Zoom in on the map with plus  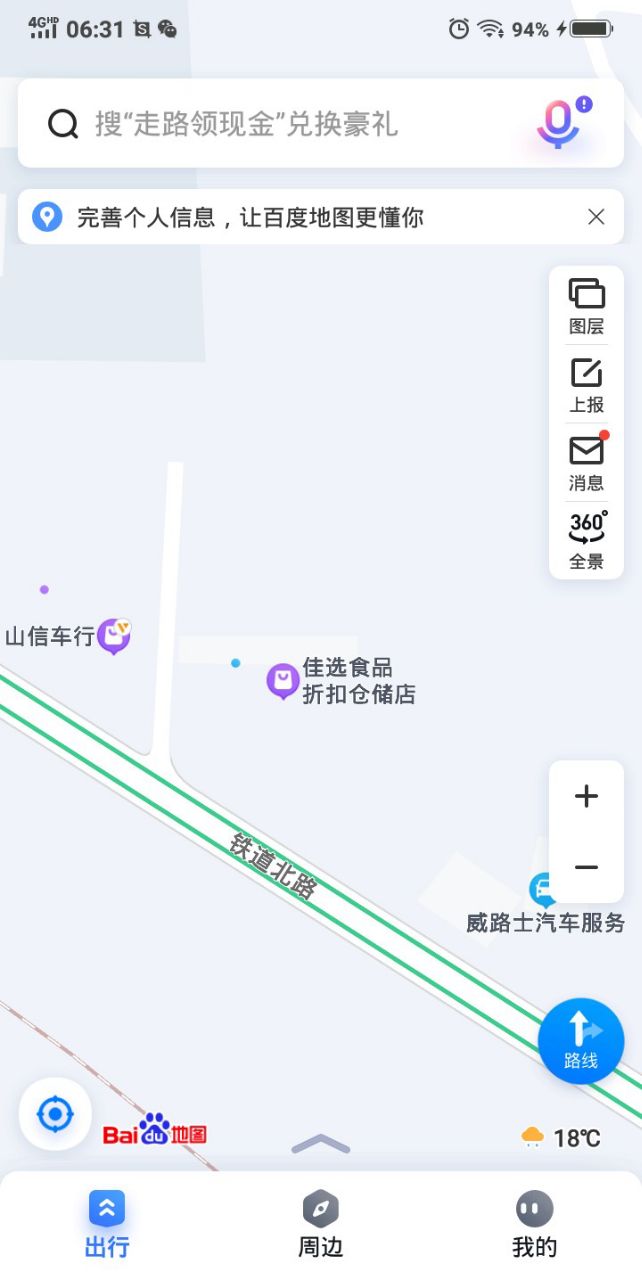586,796
